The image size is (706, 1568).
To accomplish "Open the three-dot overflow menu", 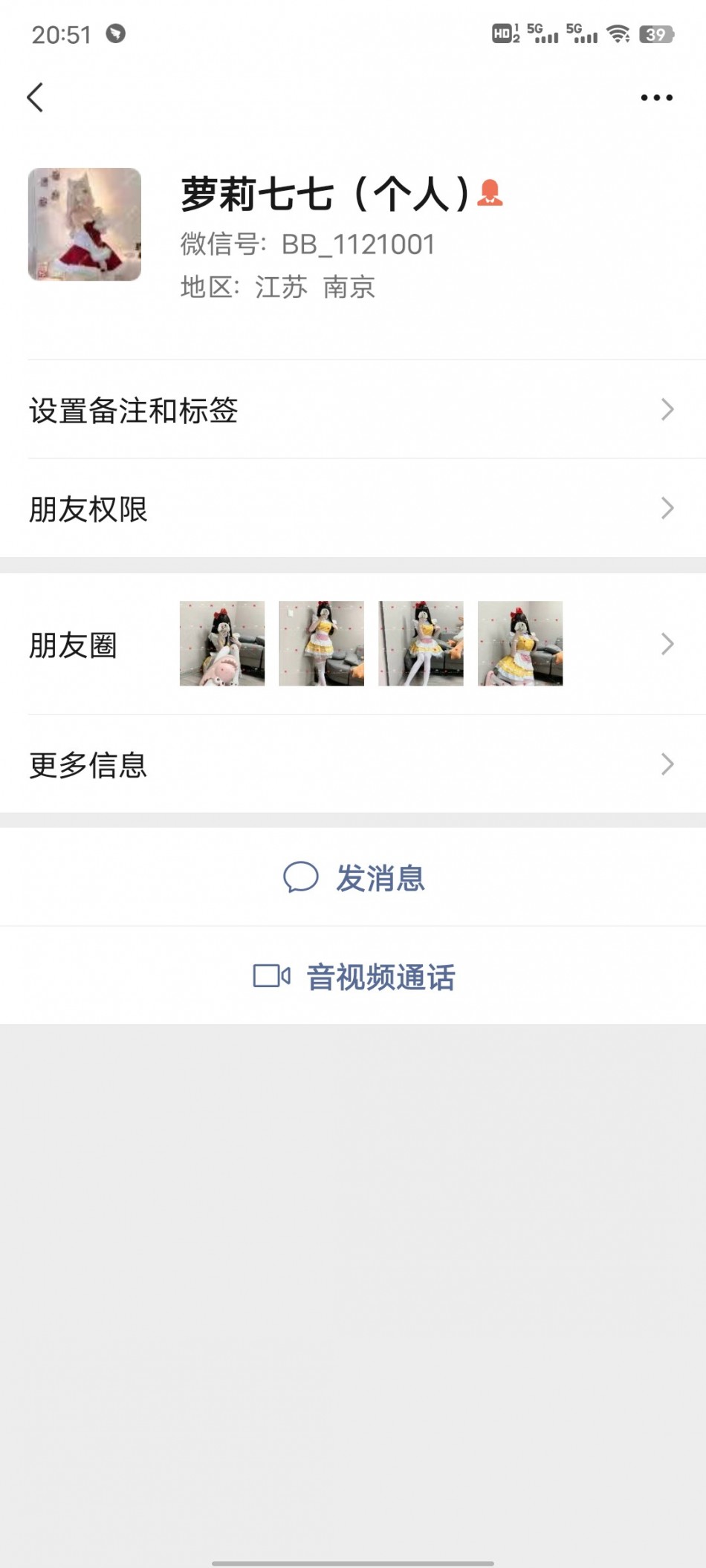I will pyautogui.click(x=656, y=97).
